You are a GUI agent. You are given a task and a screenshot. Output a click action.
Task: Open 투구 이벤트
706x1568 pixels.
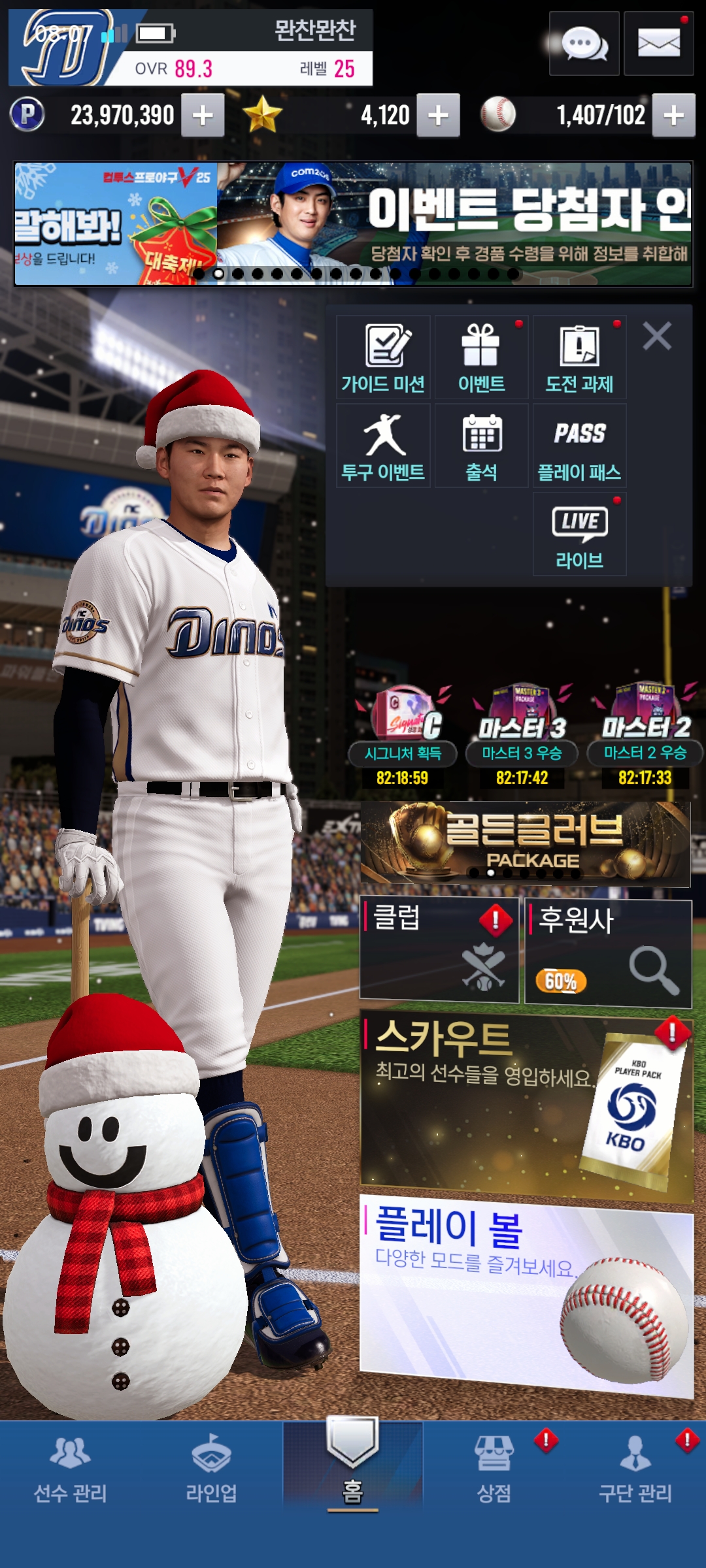coord(383,446)
